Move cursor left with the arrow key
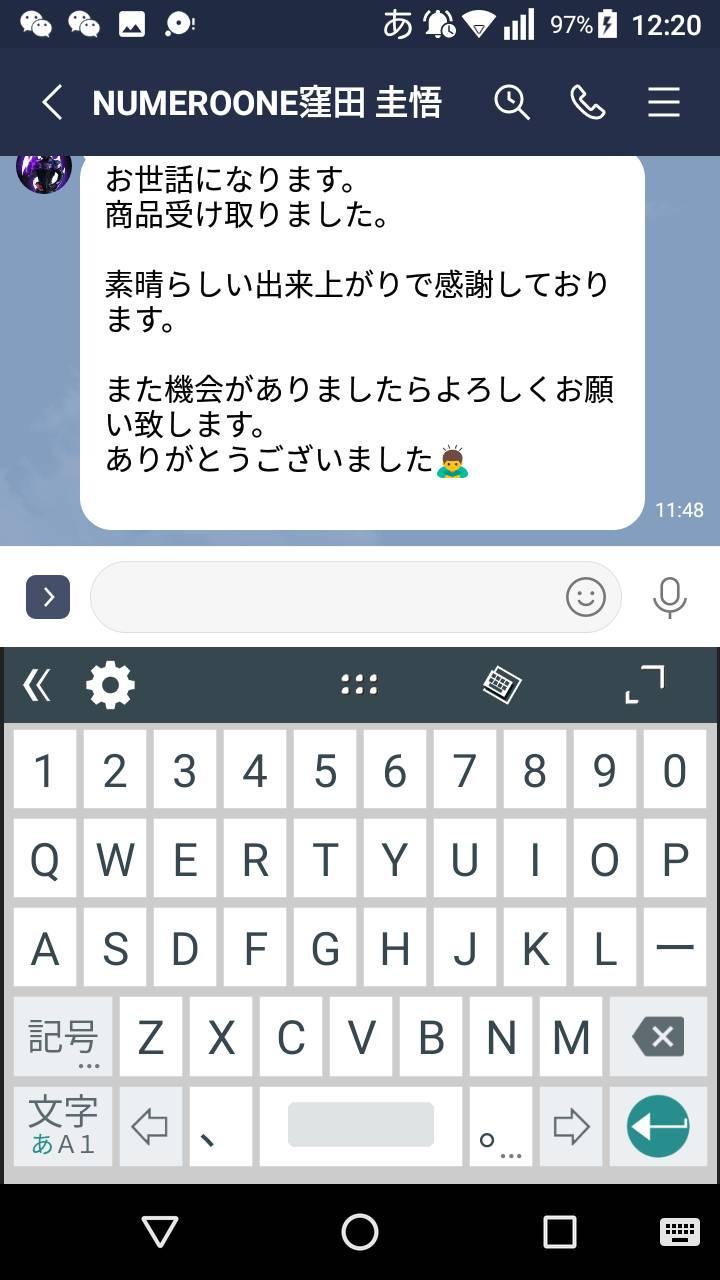This screenshot has height=1280, width=720. (150, 1127)
